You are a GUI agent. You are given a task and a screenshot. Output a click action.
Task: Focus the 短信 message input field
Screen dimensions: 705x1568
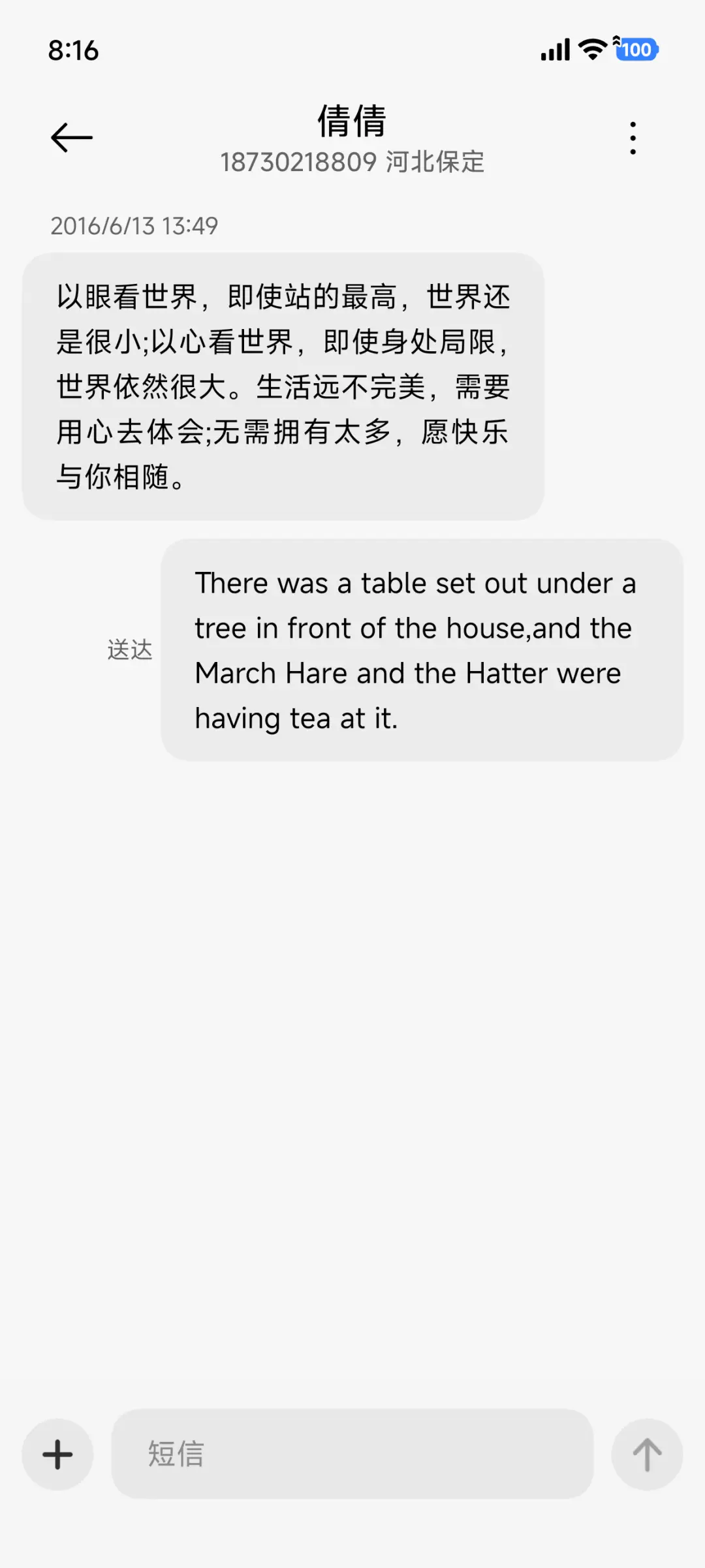(352, 1454)
